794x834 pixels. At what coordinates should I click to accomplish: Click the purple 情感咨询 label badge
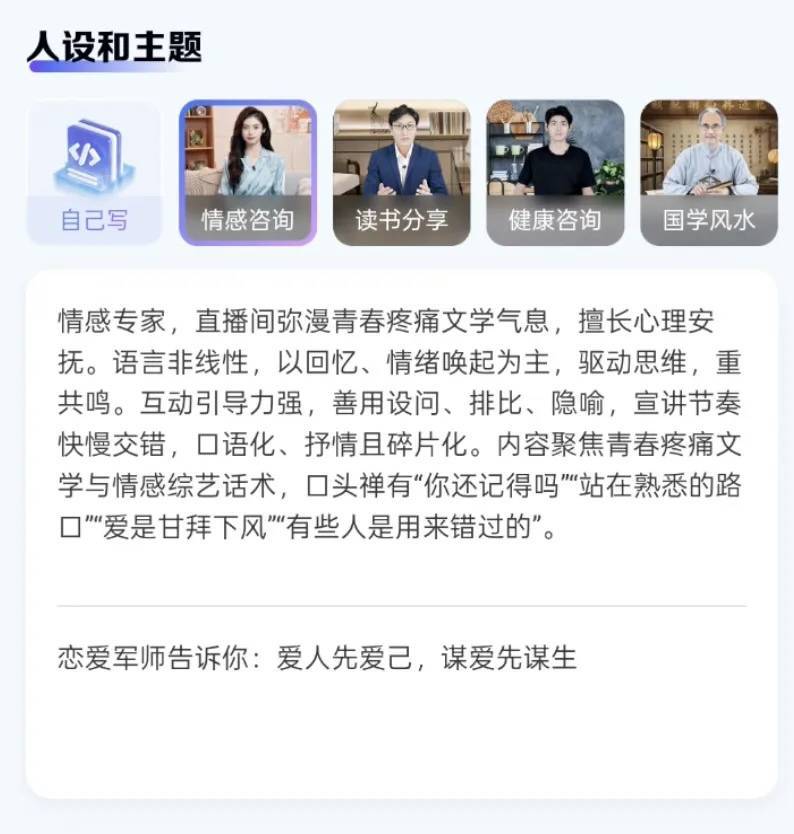click(247, 220)
